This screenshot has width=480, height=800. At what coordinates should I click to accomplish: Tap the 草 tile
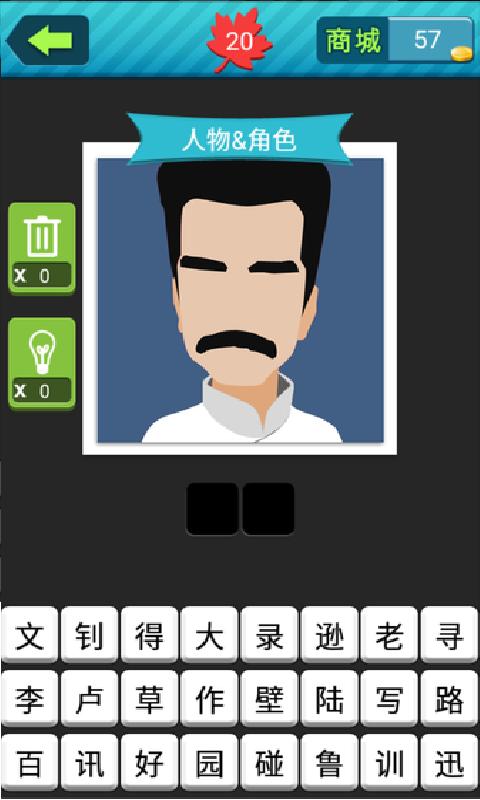pyautogui.click(x=149, y=698)
